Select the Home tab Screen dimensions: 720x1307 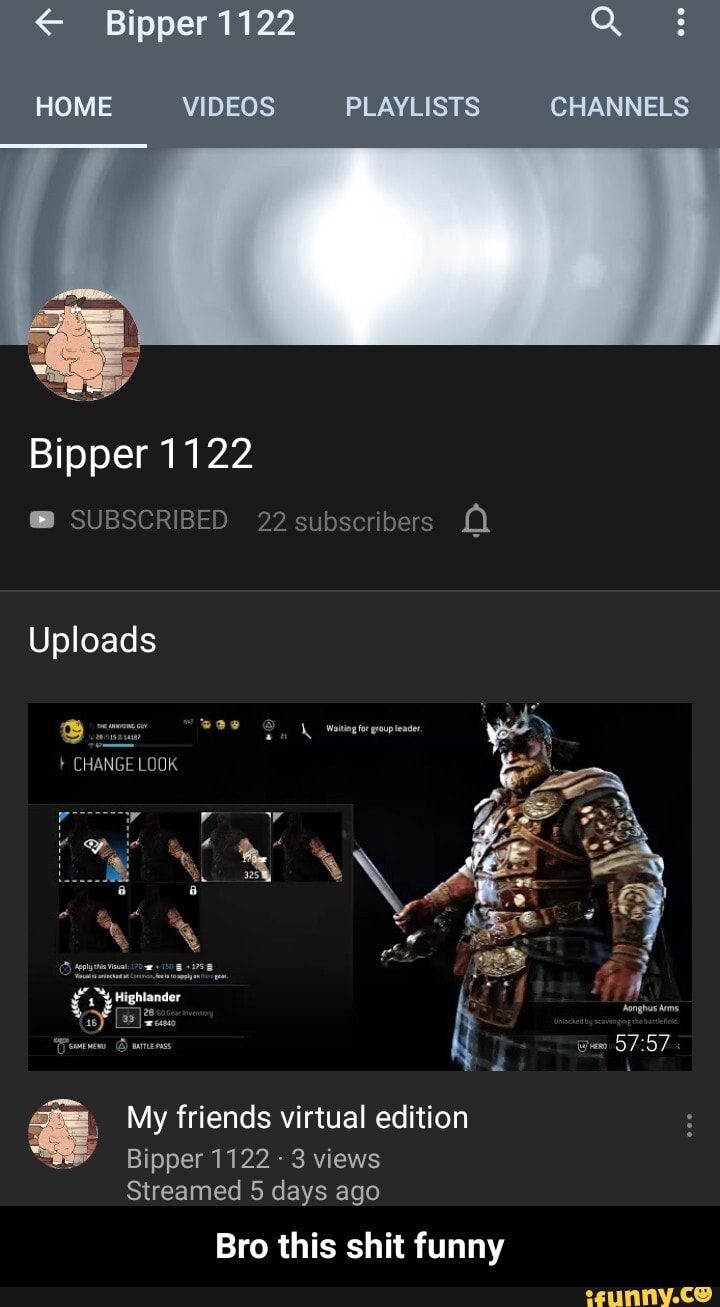(74, 107)
